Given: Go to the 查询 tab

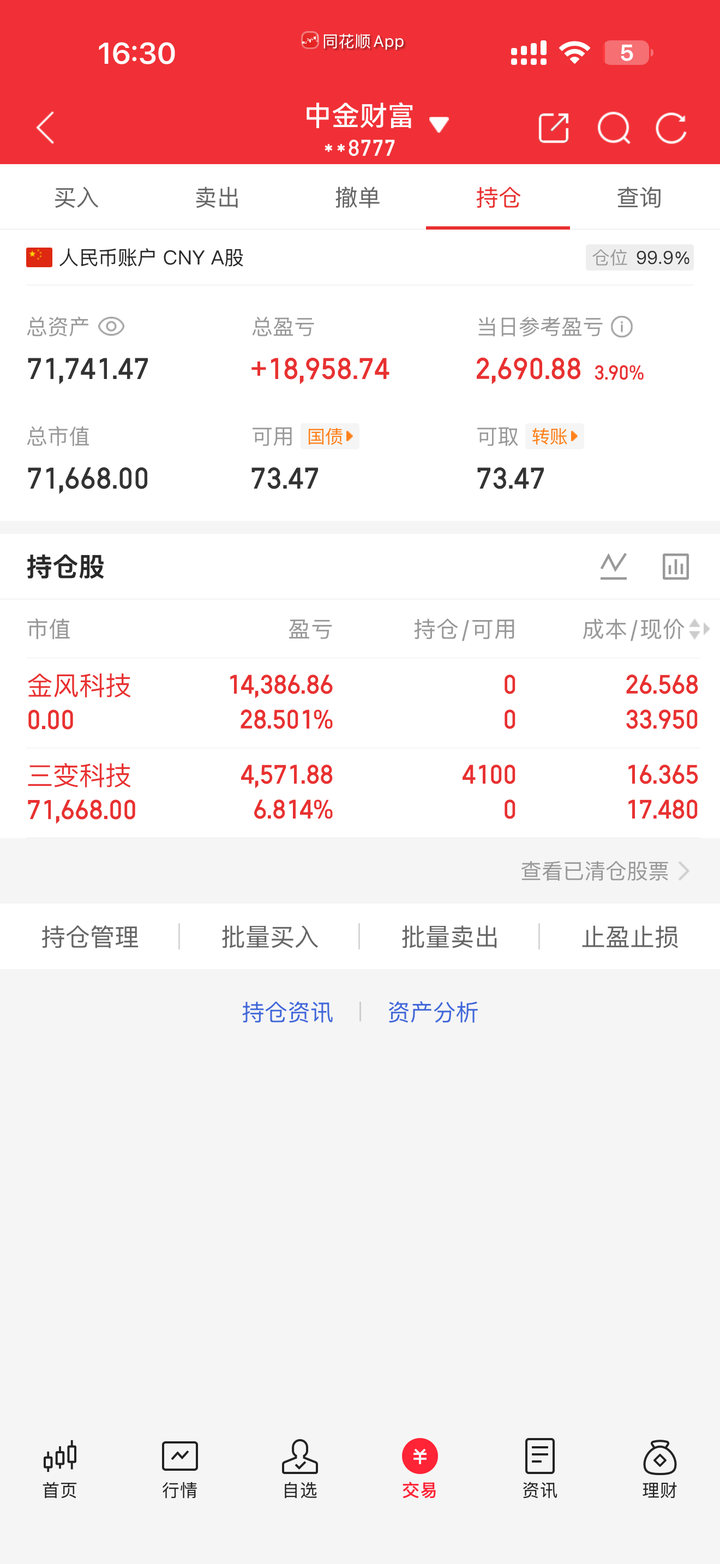Looking at the screenshot, I should click(x=639, y=198).
